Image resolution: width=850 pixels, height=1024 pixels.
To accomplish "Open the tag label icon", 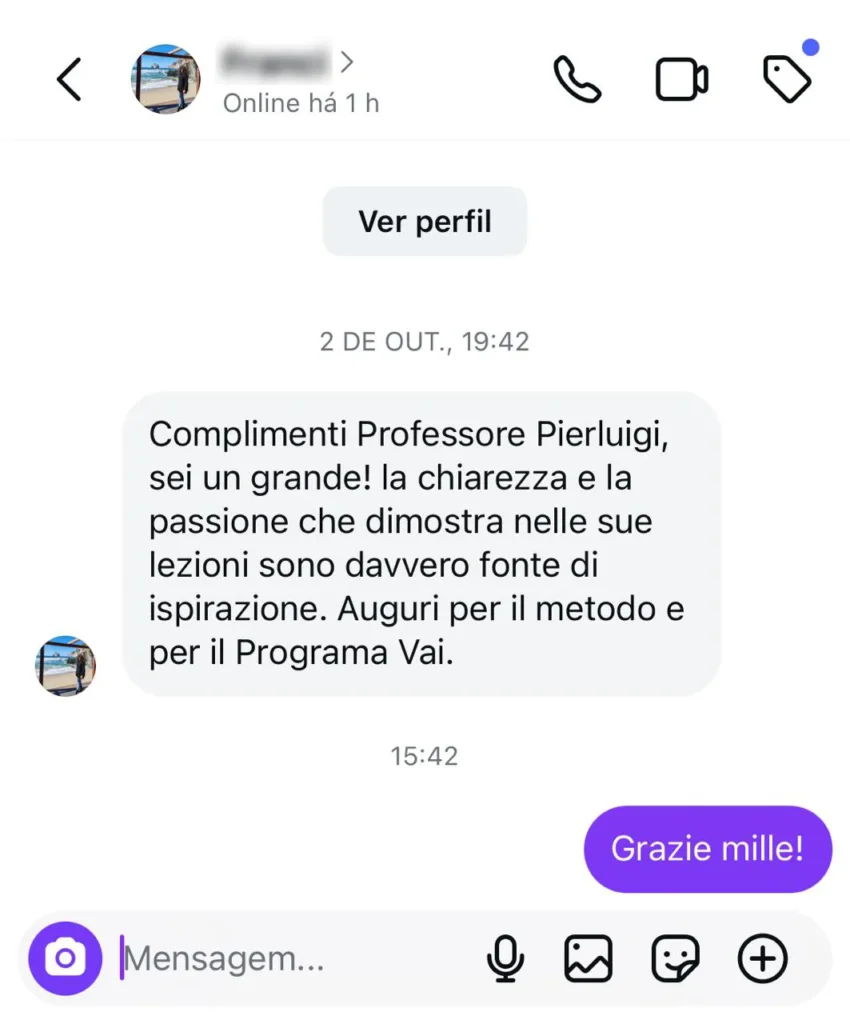I will pos(787,80).
